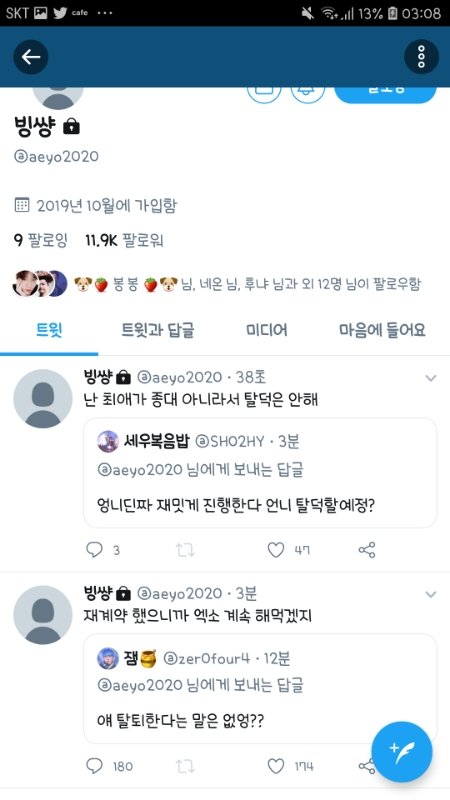Compose a new tweet
This screenshot has height=800, width=450.
[402, 752]
